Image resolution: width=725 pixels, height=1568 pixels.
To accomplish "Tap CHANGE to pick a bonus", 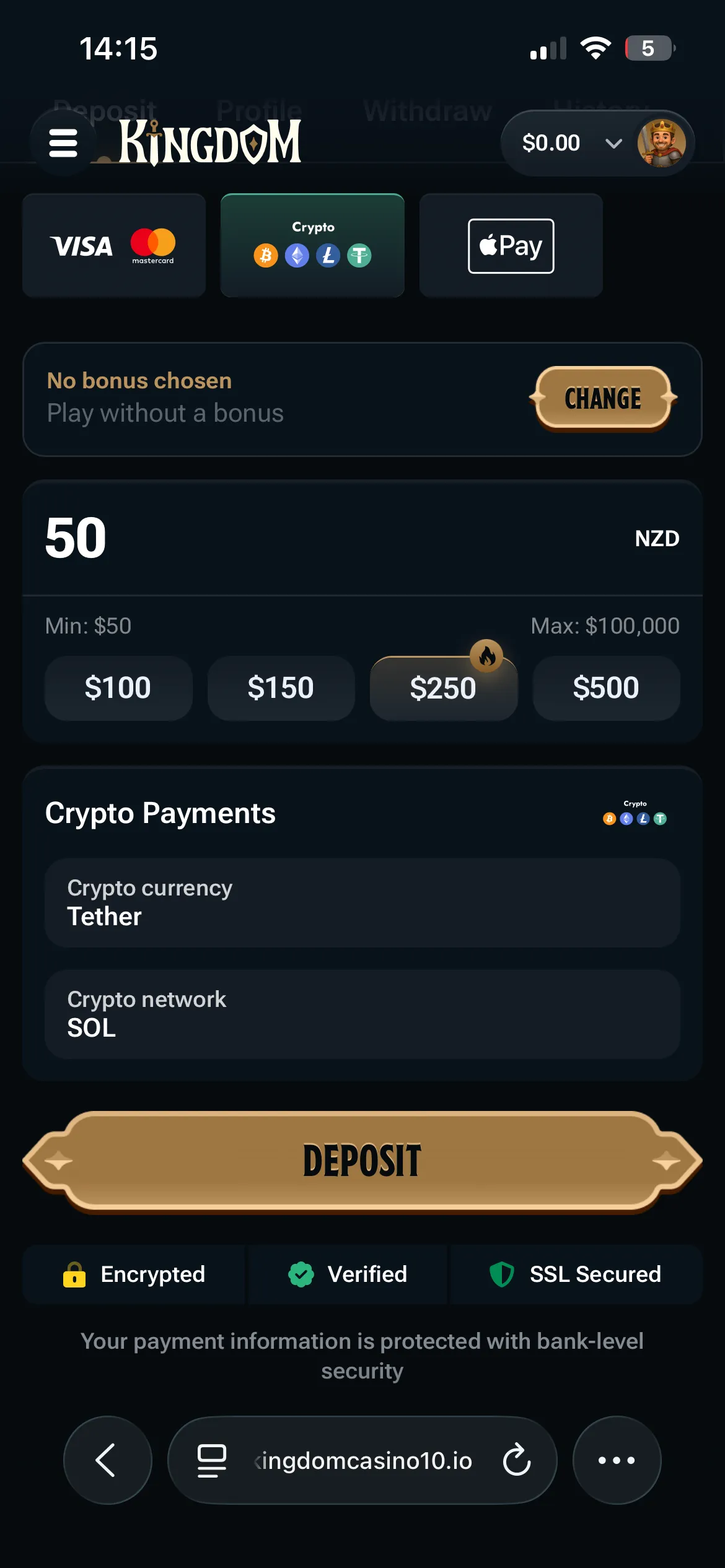I will click(x=602, y=398).
